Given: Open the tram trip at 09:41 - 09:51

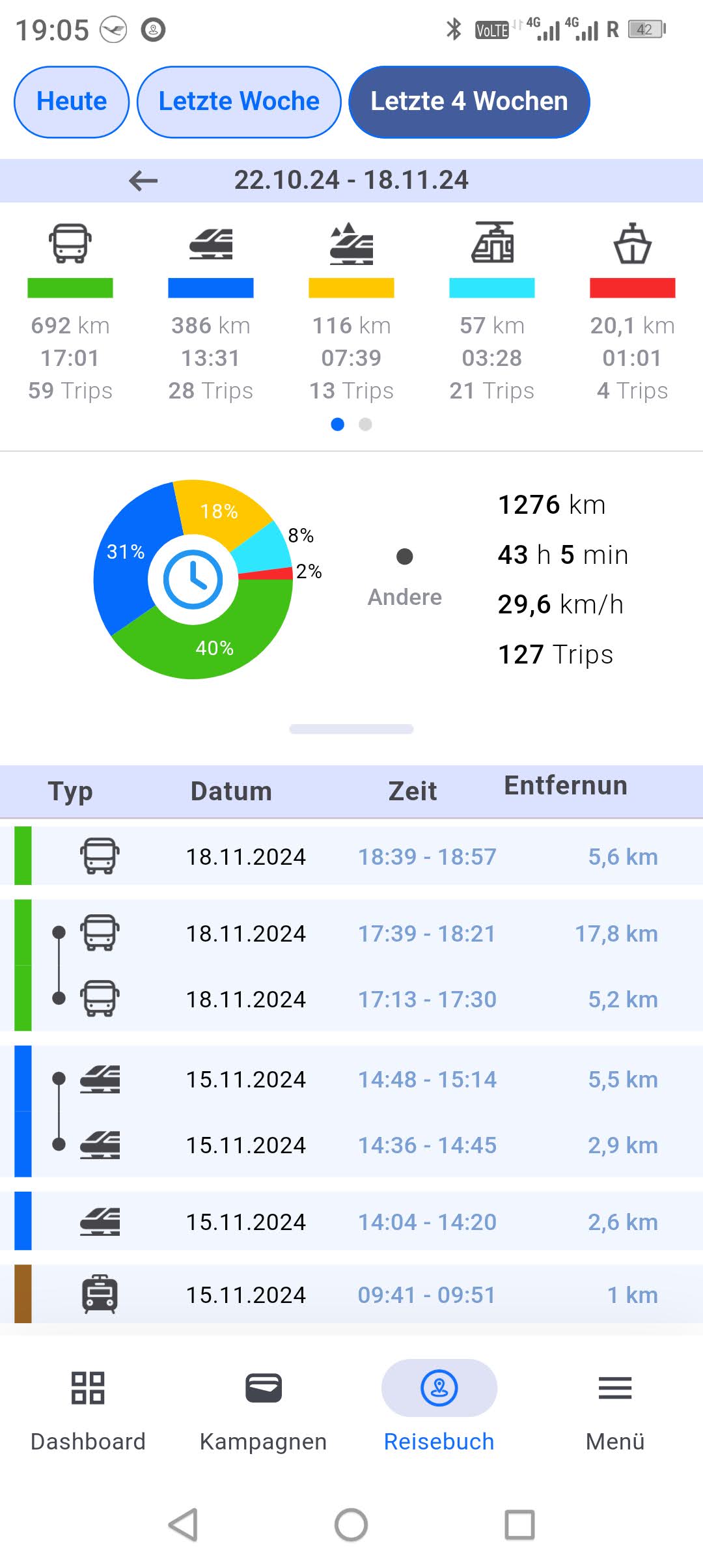Looking at the screenshot, I should [351, 1294].
